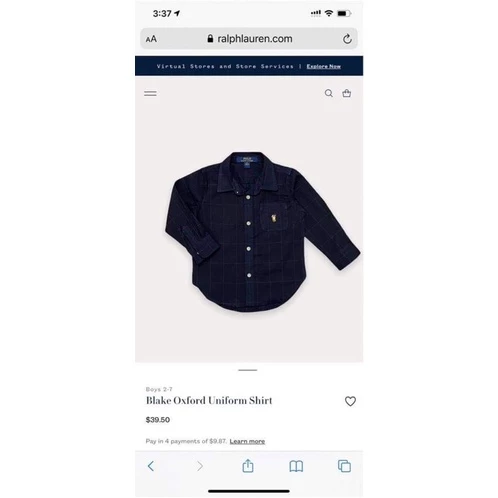Tap the Explore Now link
Screen dimensions: 498x498
point(324,66)
